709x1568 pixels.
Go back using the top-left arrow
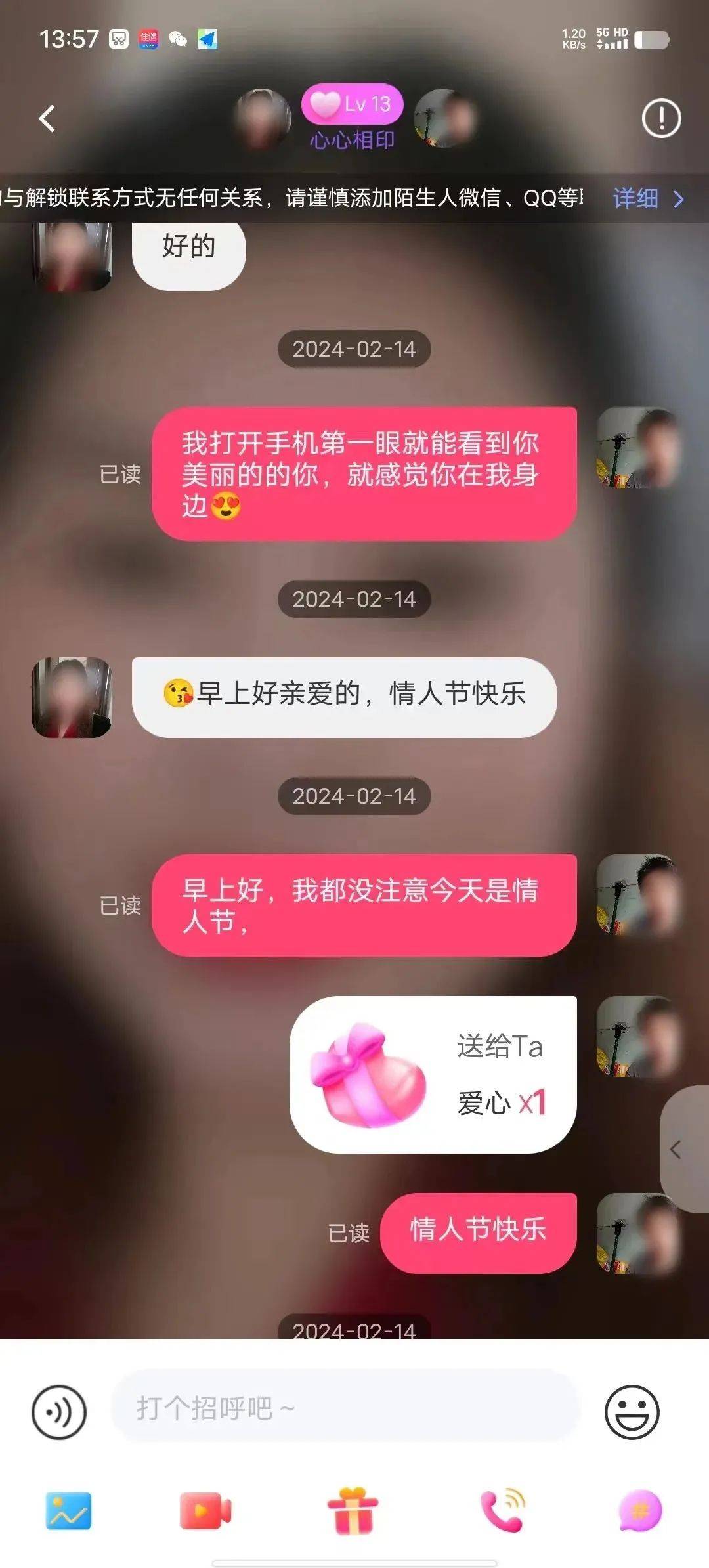point(47,119)
